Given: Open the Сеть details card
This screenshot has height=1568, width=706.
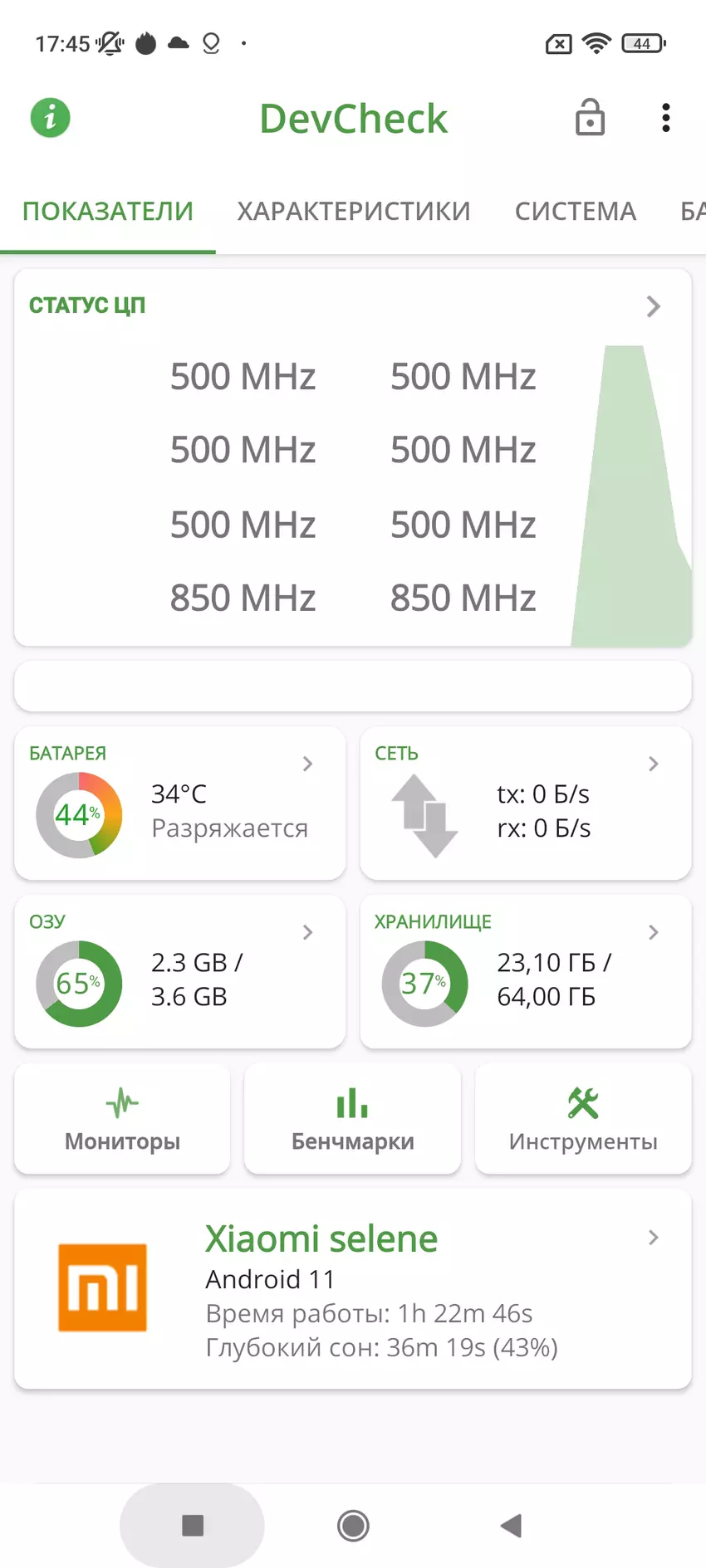Looking at the screenshot, I should click(526, 804).
